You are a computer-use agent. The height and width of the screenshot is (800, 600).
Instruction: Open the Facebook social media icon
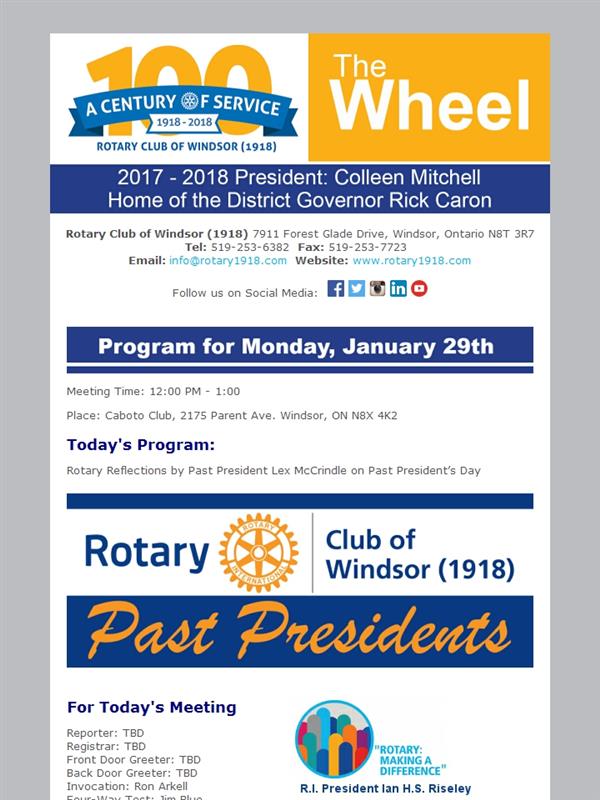point(336,288)
